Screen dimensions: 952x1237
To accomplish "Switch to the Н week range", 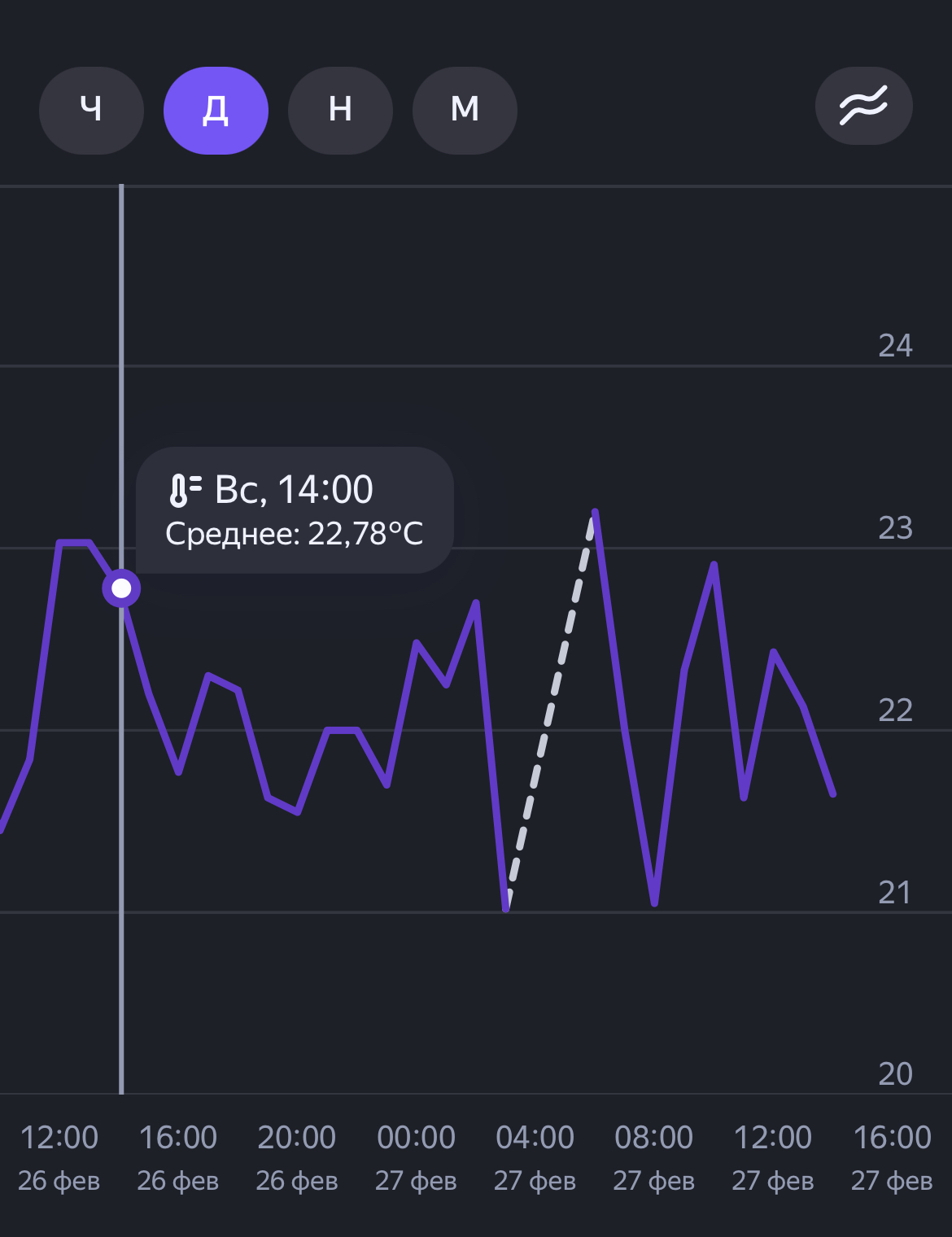I will (x=340, y=110).
